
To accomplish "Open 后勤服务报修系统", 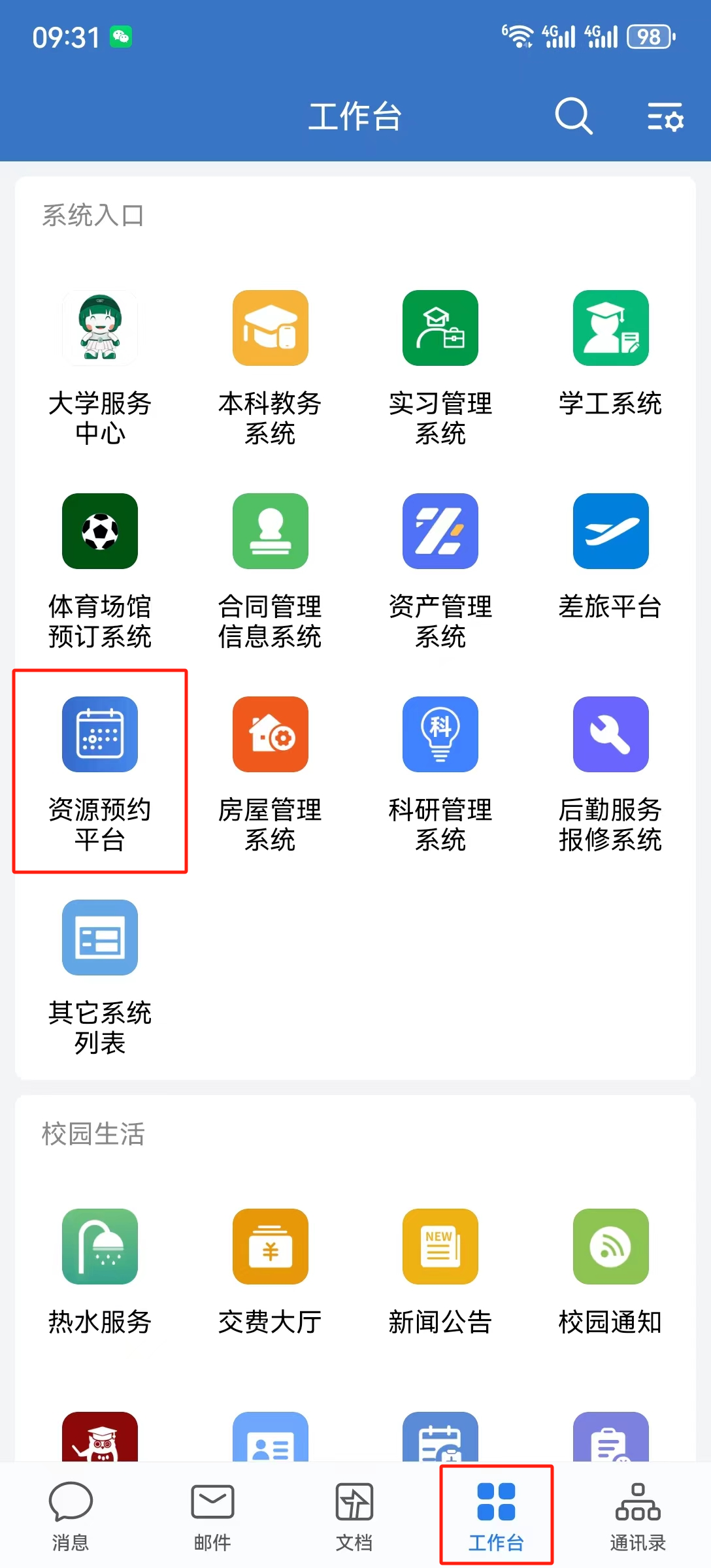I will click(610, 734).
